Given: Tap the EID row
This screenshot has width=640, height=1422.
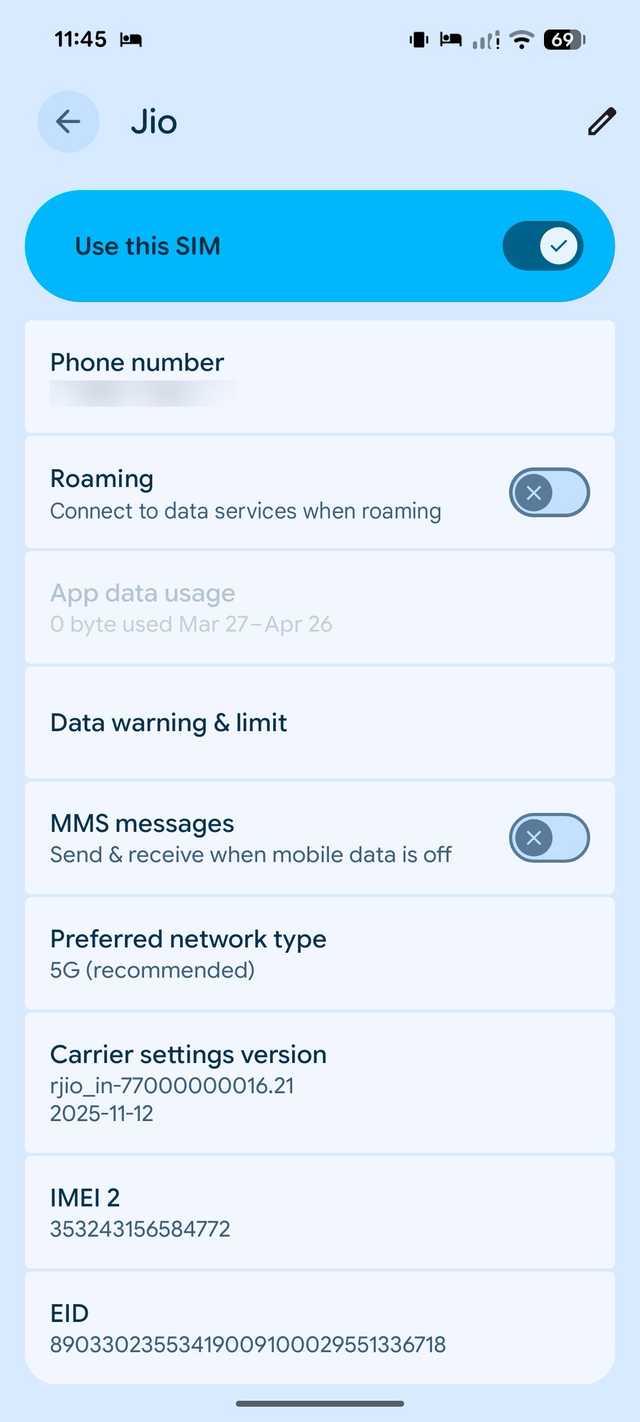Looking at the screenshot, I should pos(319,1328).
